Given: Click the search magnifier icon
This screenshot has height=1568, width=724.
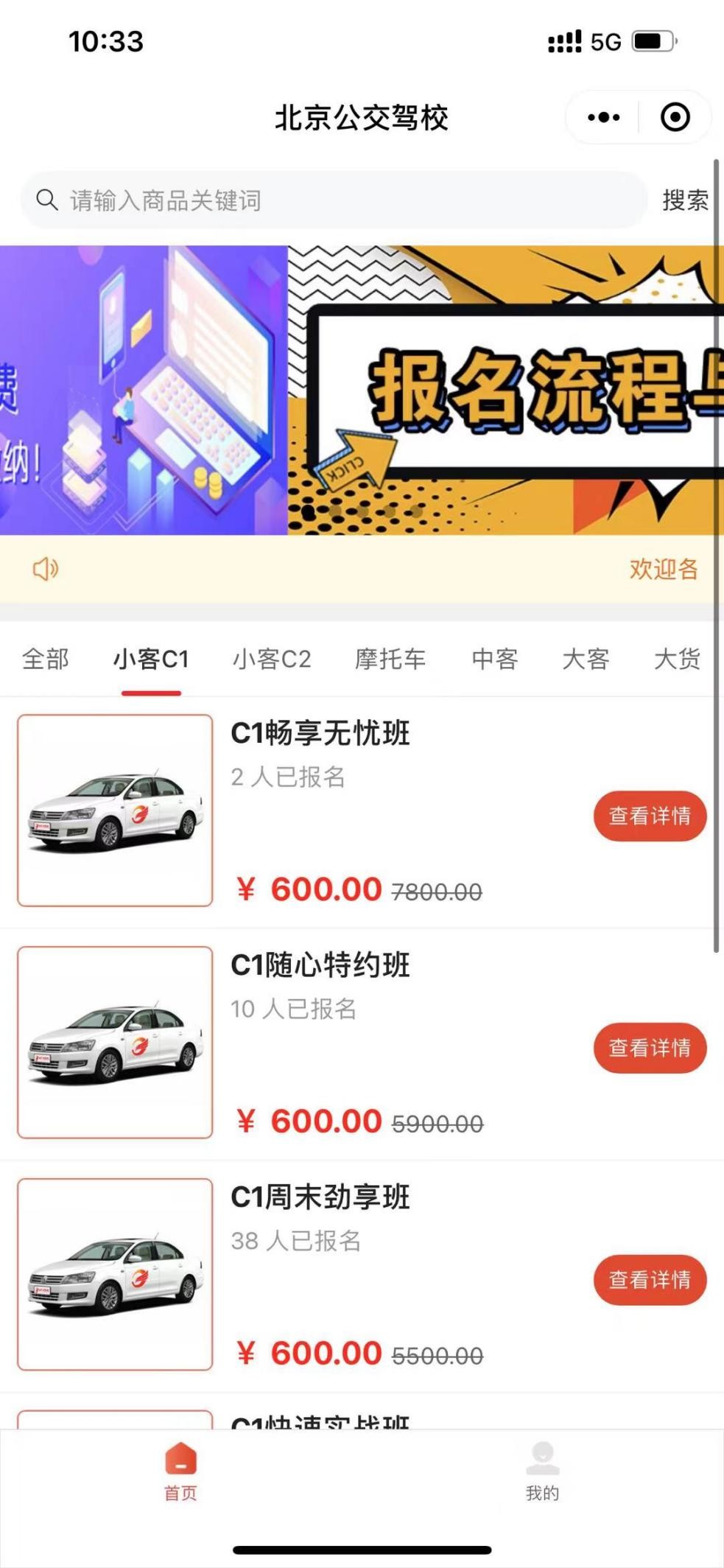Looking at the screenshot, I should [49, 197].
